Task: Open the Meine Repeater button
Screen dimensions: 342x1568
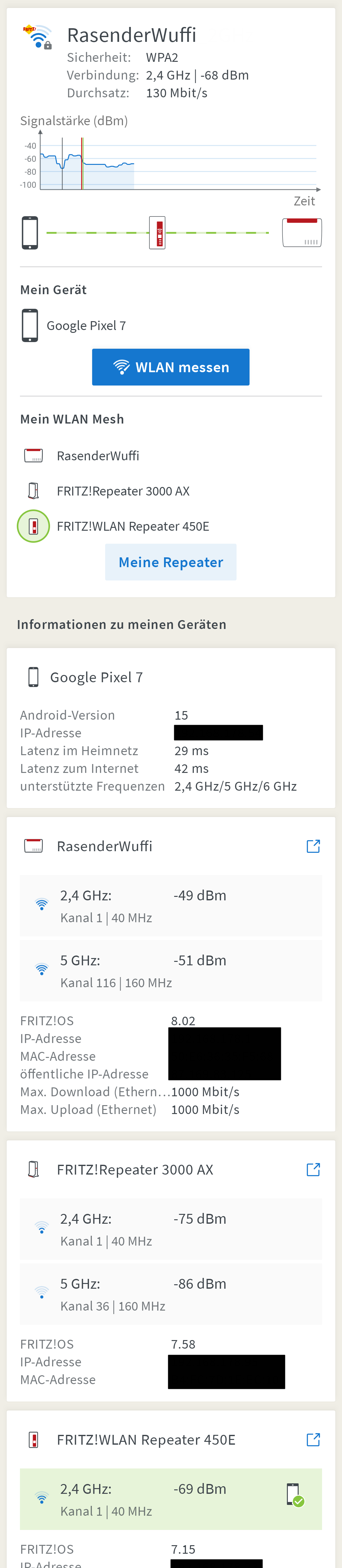Action: pyautogui.click(x=170, y=562)
